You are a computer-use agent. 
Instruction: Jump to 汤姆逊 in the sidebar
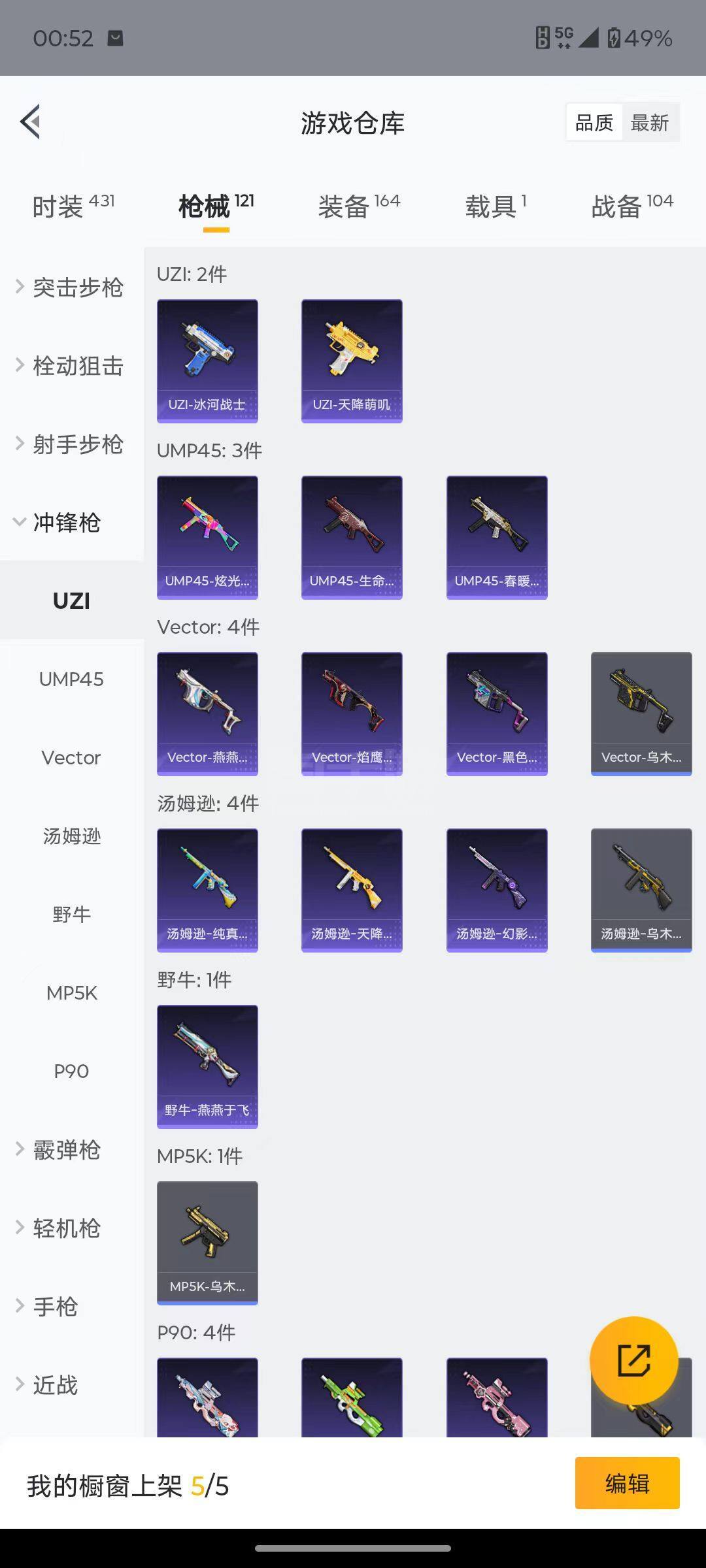click(71, 836)
